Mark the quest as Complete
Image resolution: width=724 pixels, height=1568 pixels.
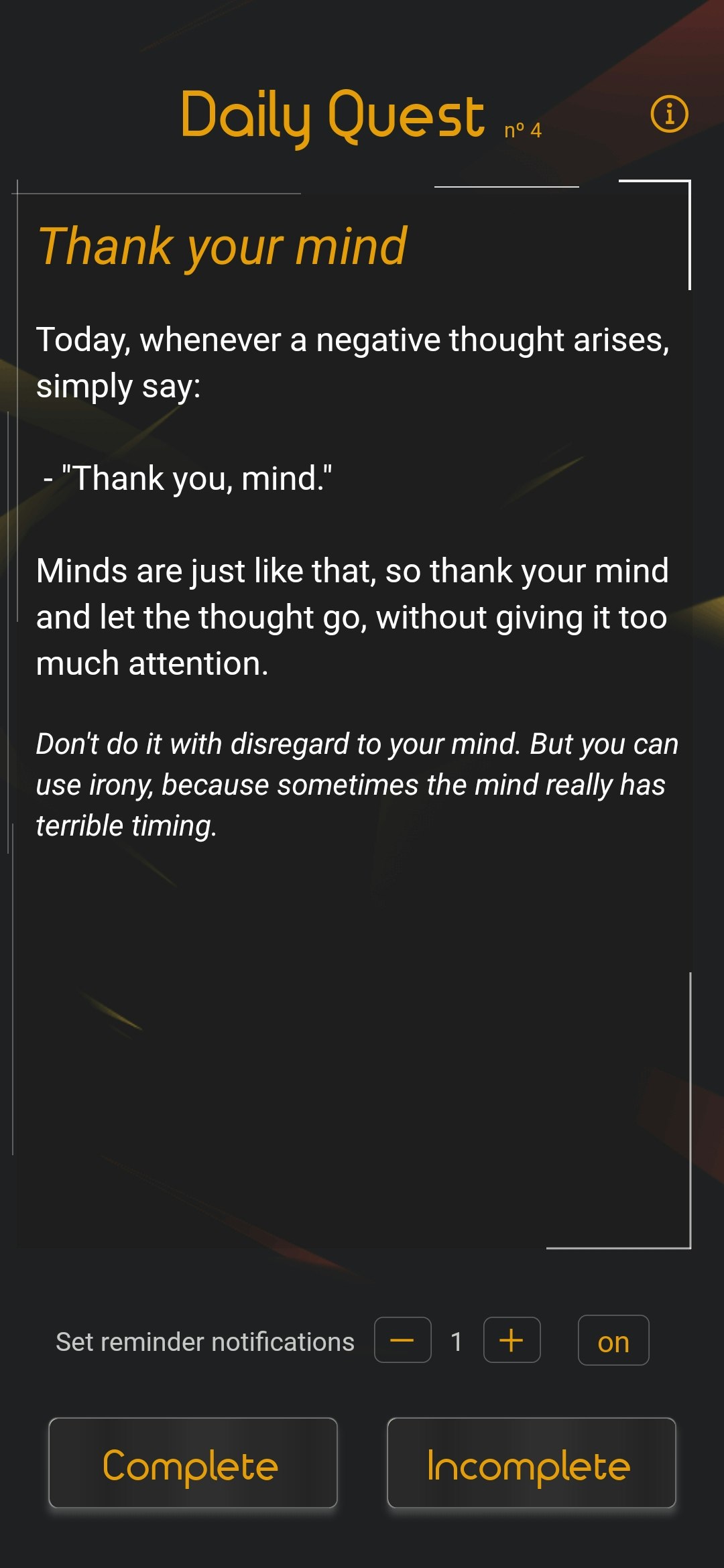click(x=193, y=1463)
